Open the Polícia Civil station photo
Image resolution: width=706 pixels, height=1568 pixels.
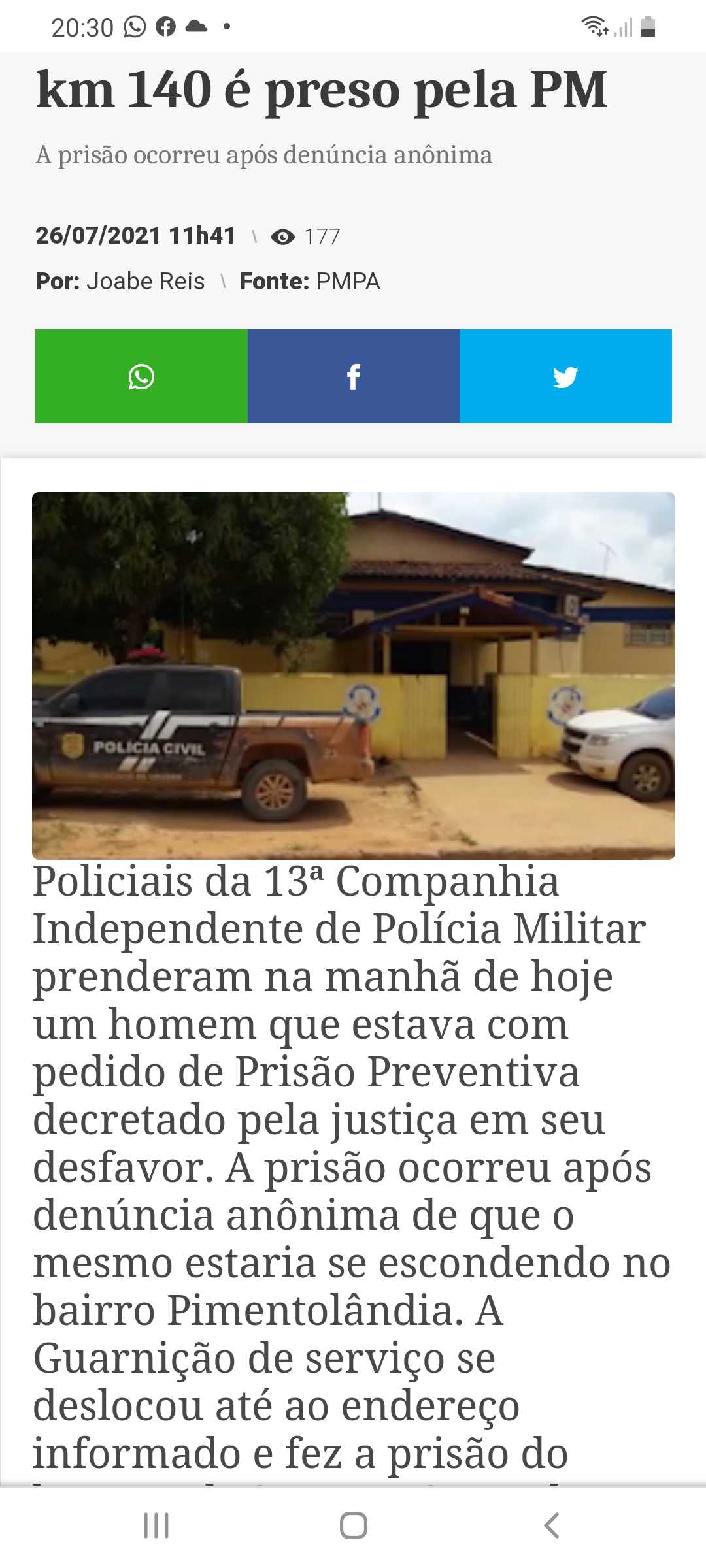353,675
